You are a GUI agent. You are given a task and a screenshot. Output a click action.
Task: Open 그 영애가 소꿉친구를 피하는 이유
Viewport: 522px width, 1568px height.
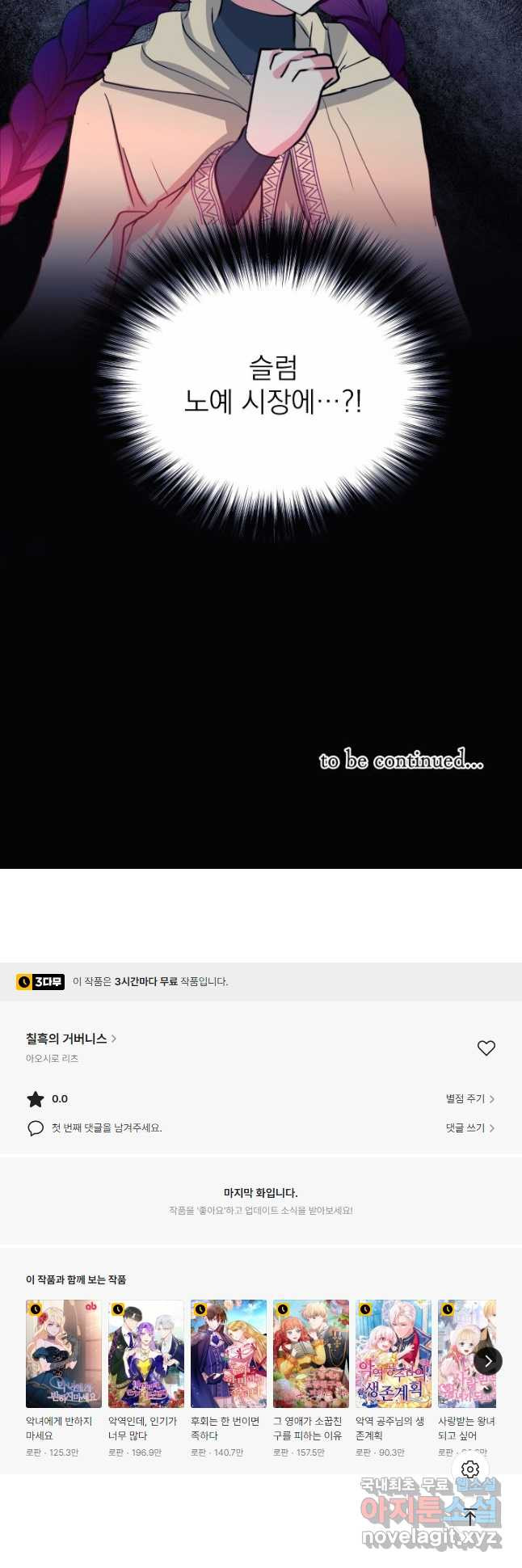(311, 1354)
